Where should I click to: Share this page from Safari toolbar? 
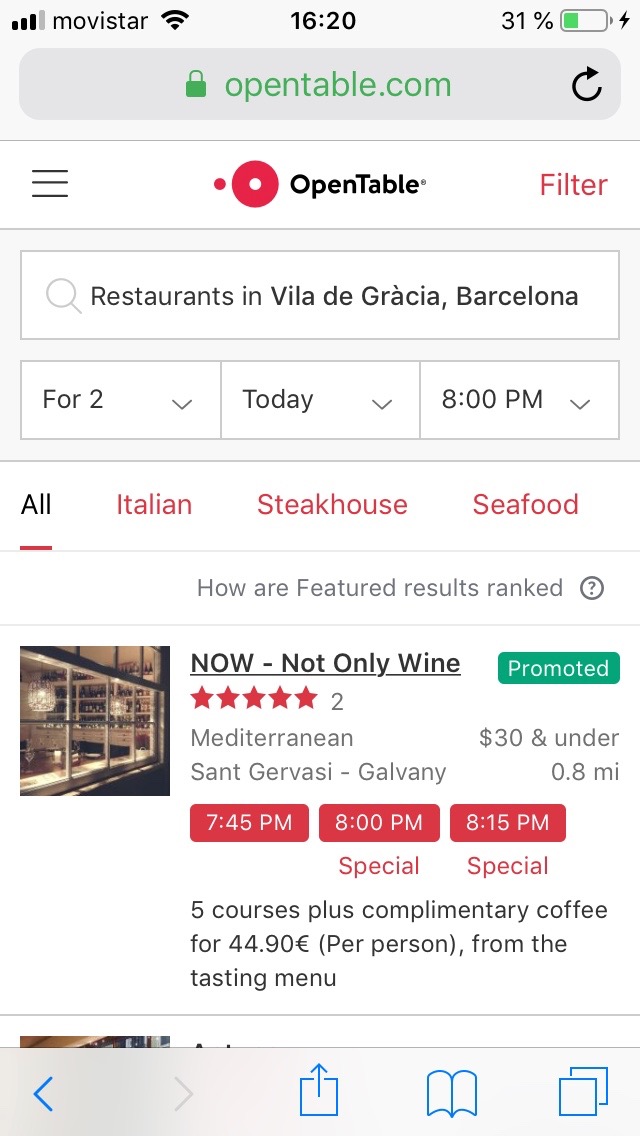(x=320, y=1092)
